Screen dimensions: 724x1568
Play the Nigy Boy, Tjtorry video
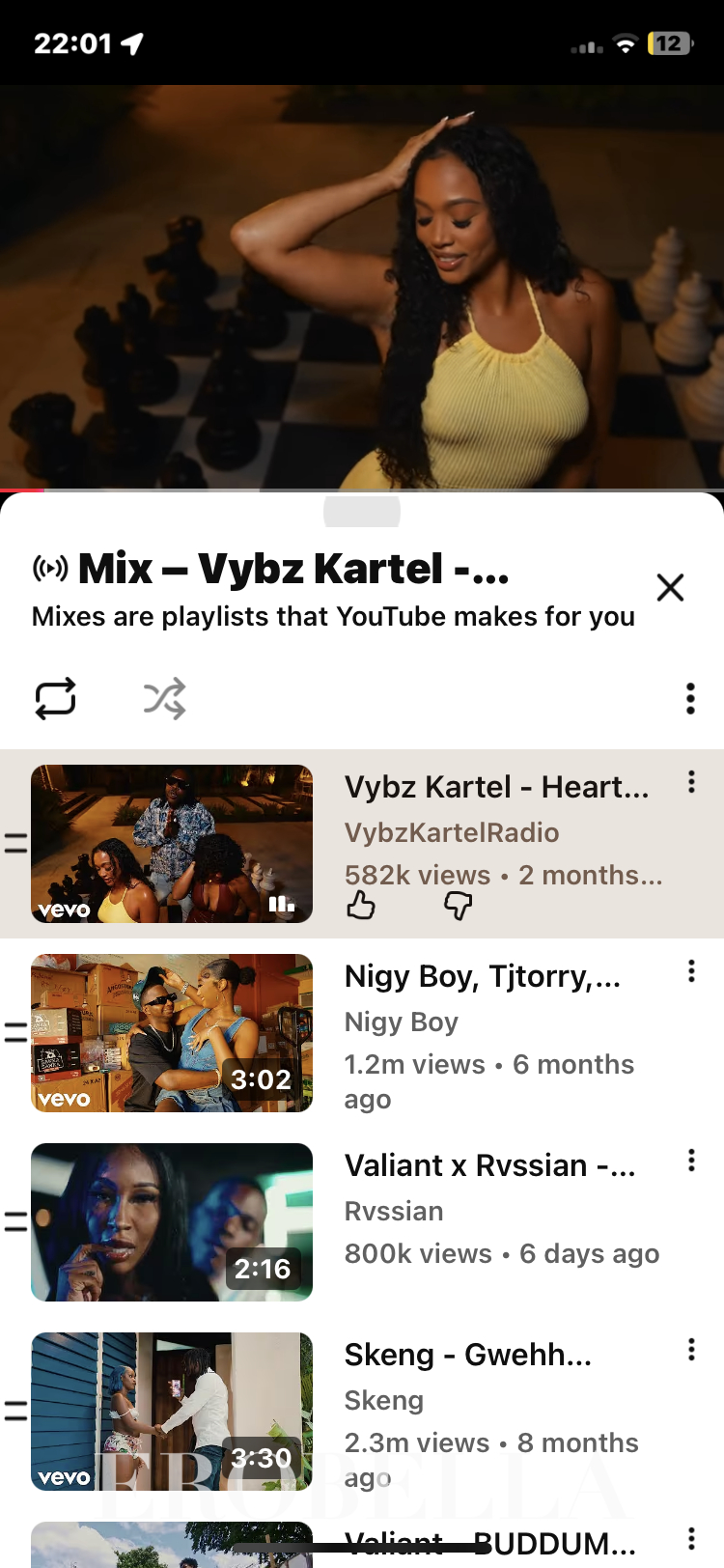172,1033
